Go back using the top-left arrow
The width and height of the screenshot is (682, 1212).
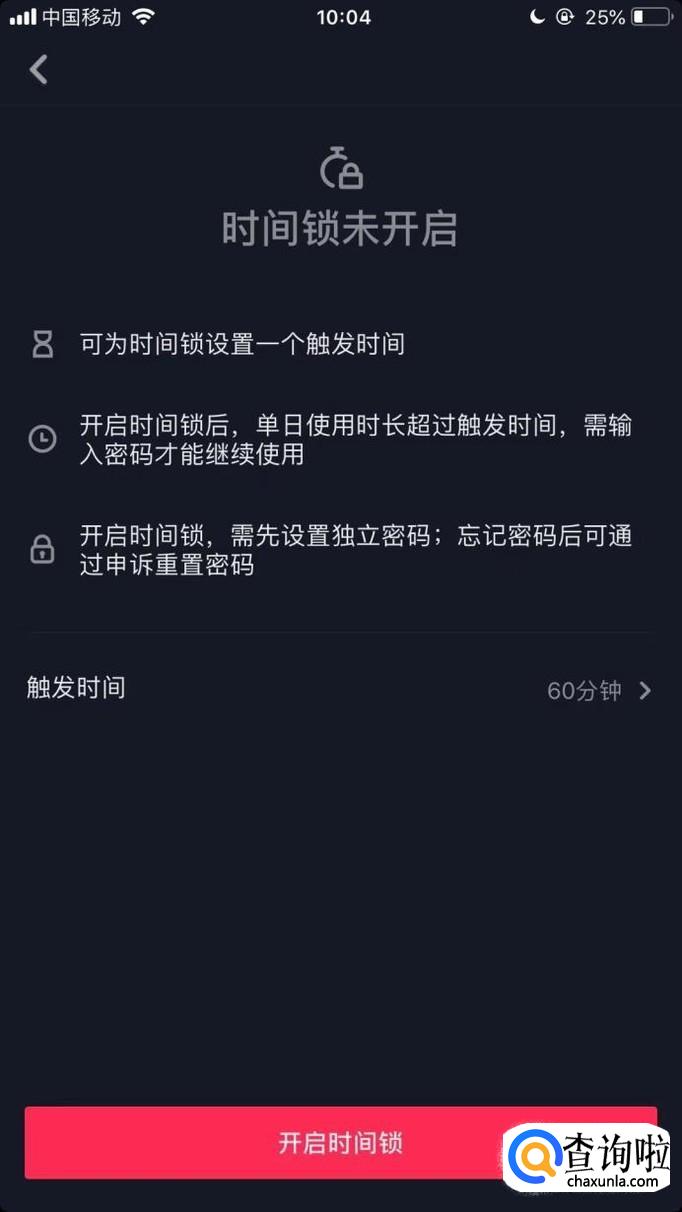click(x=39, y=69)
